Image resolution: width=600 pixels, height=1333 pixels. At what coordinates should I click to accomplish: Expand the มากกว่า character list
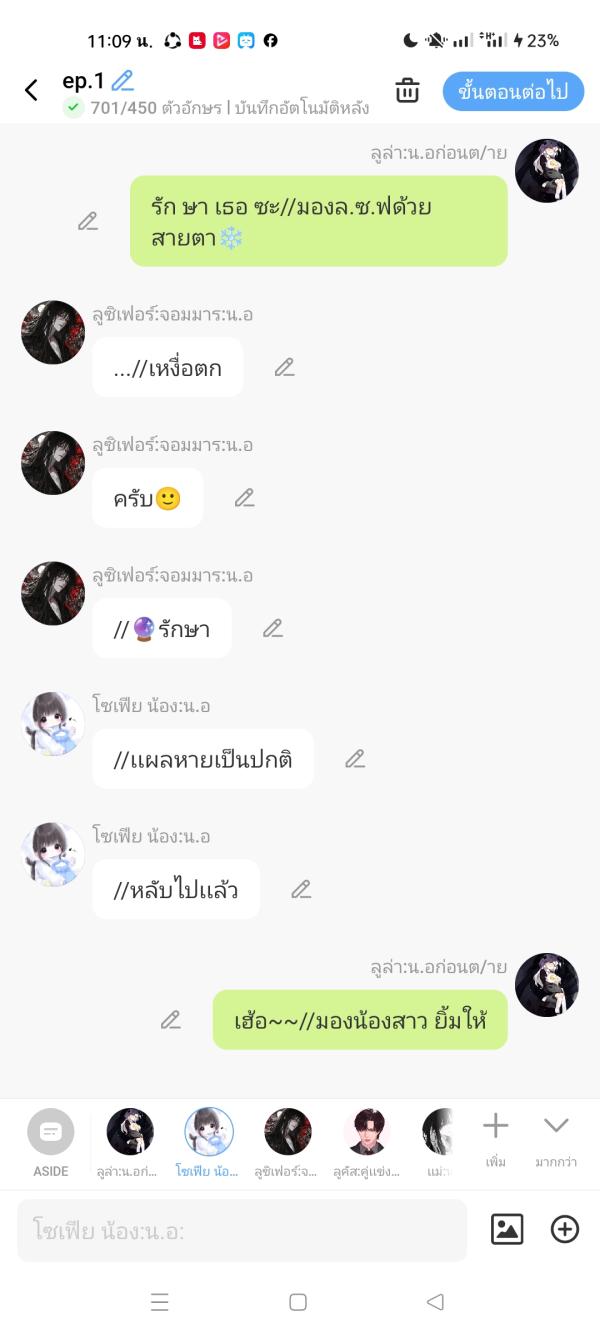[555, 1139]
